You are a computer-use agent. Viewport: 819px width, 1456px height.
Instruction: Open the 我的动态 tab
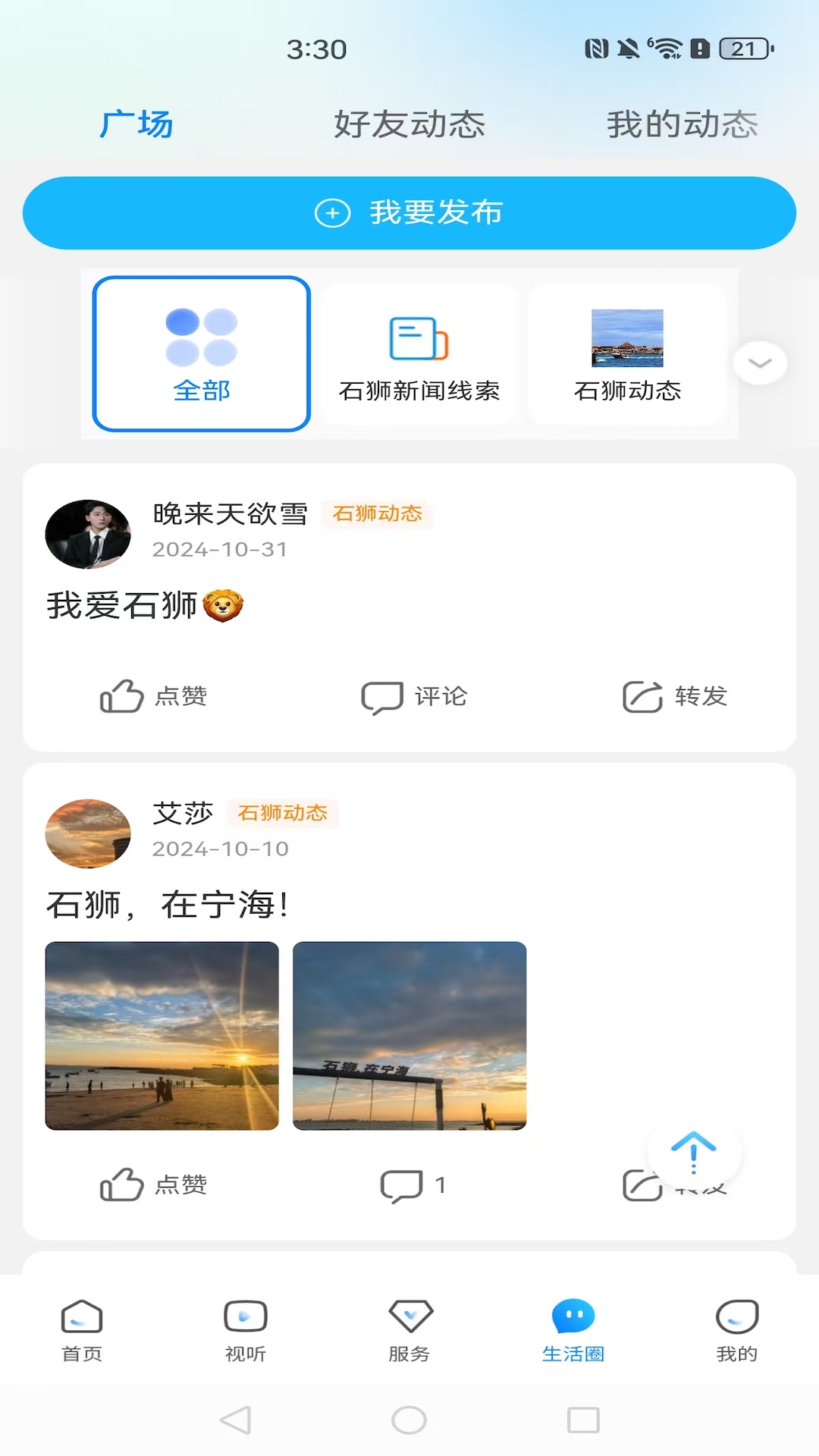(681, 125)
